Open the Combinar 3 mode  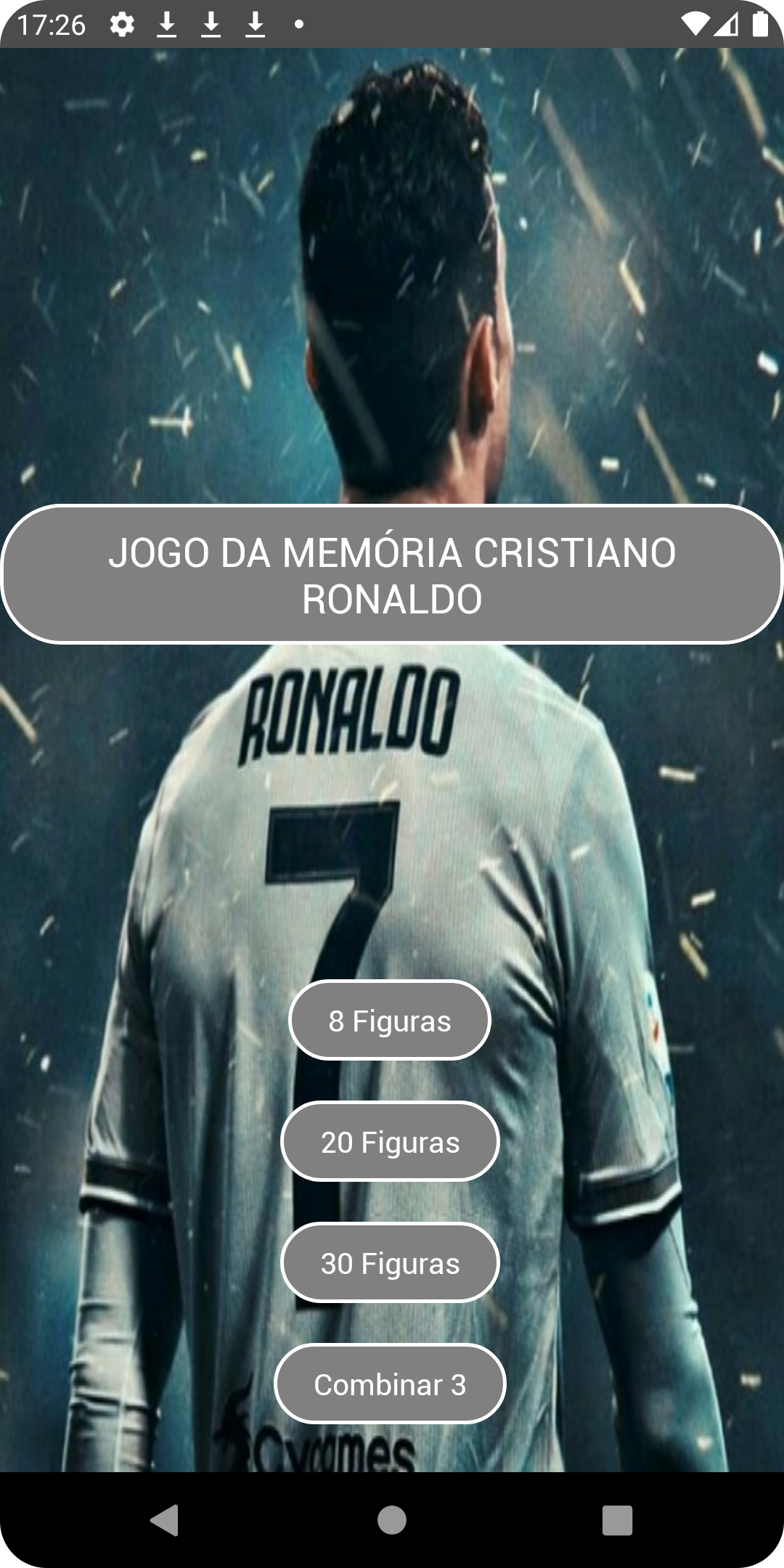pyautogui.click(x=390, y=1384)
